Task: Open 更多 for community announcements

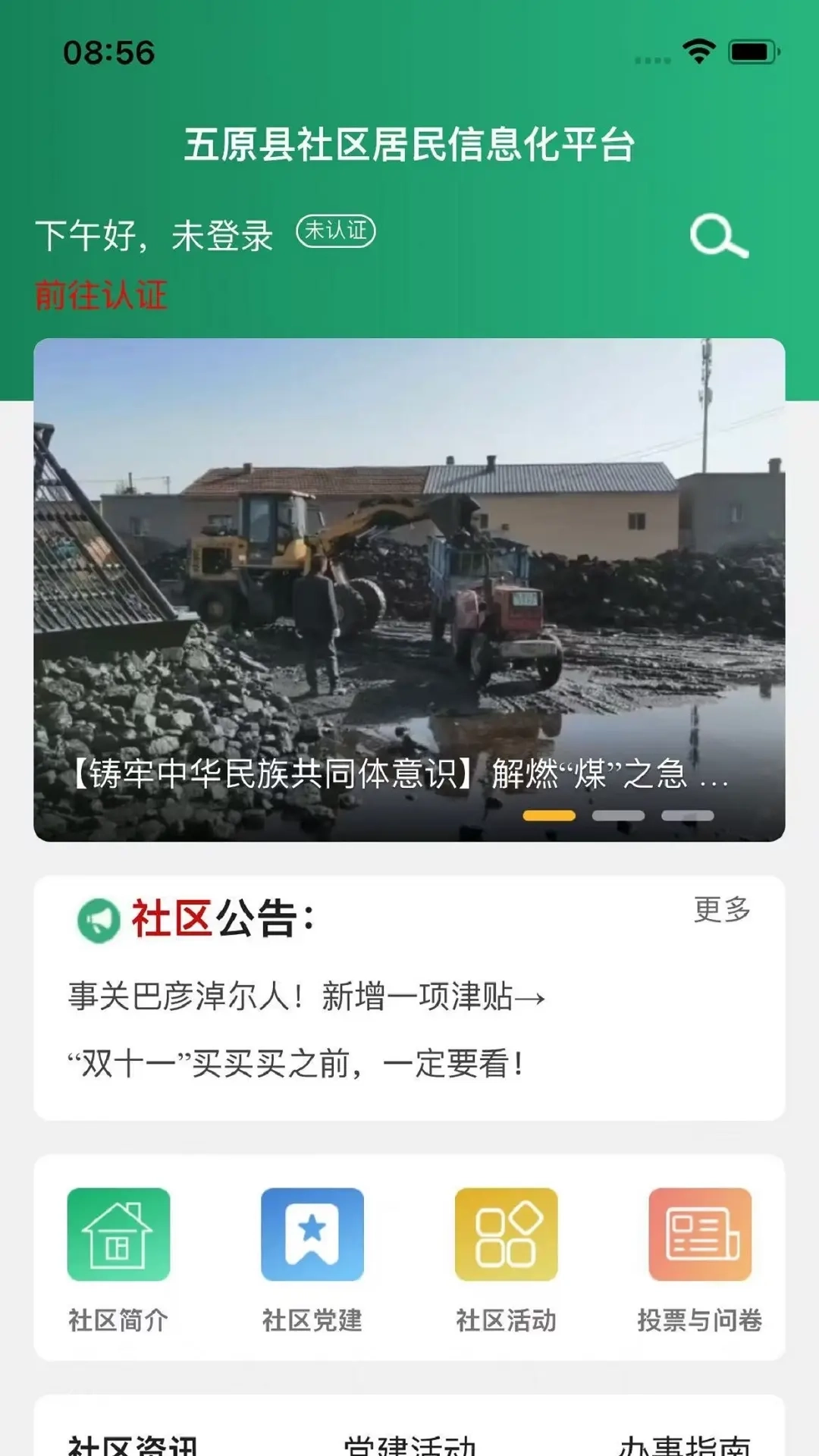Action: (x=721, y=907)
